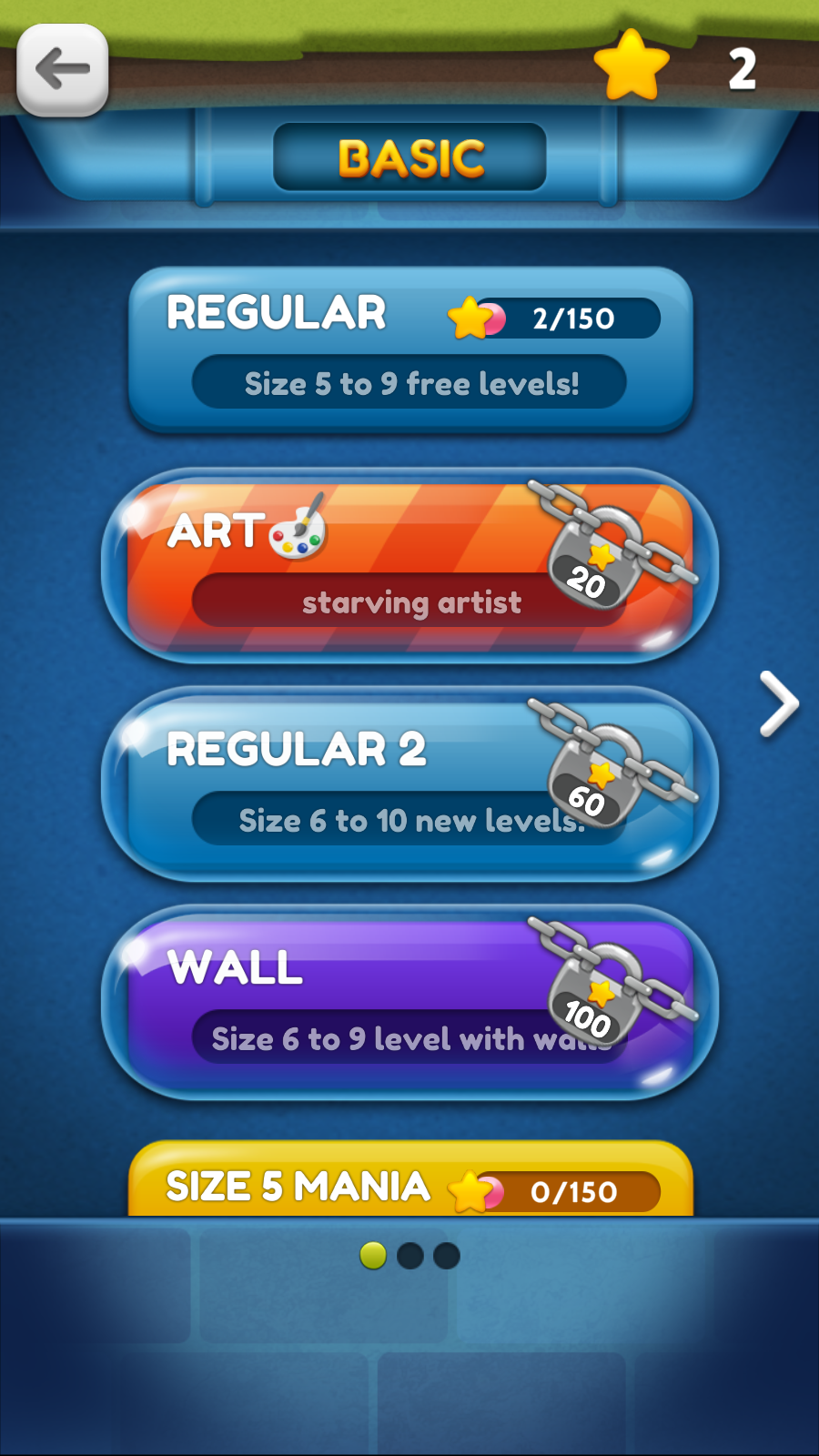Choose the locked Wall level pack
The image size is (819, 1456).
[409, 1003]
